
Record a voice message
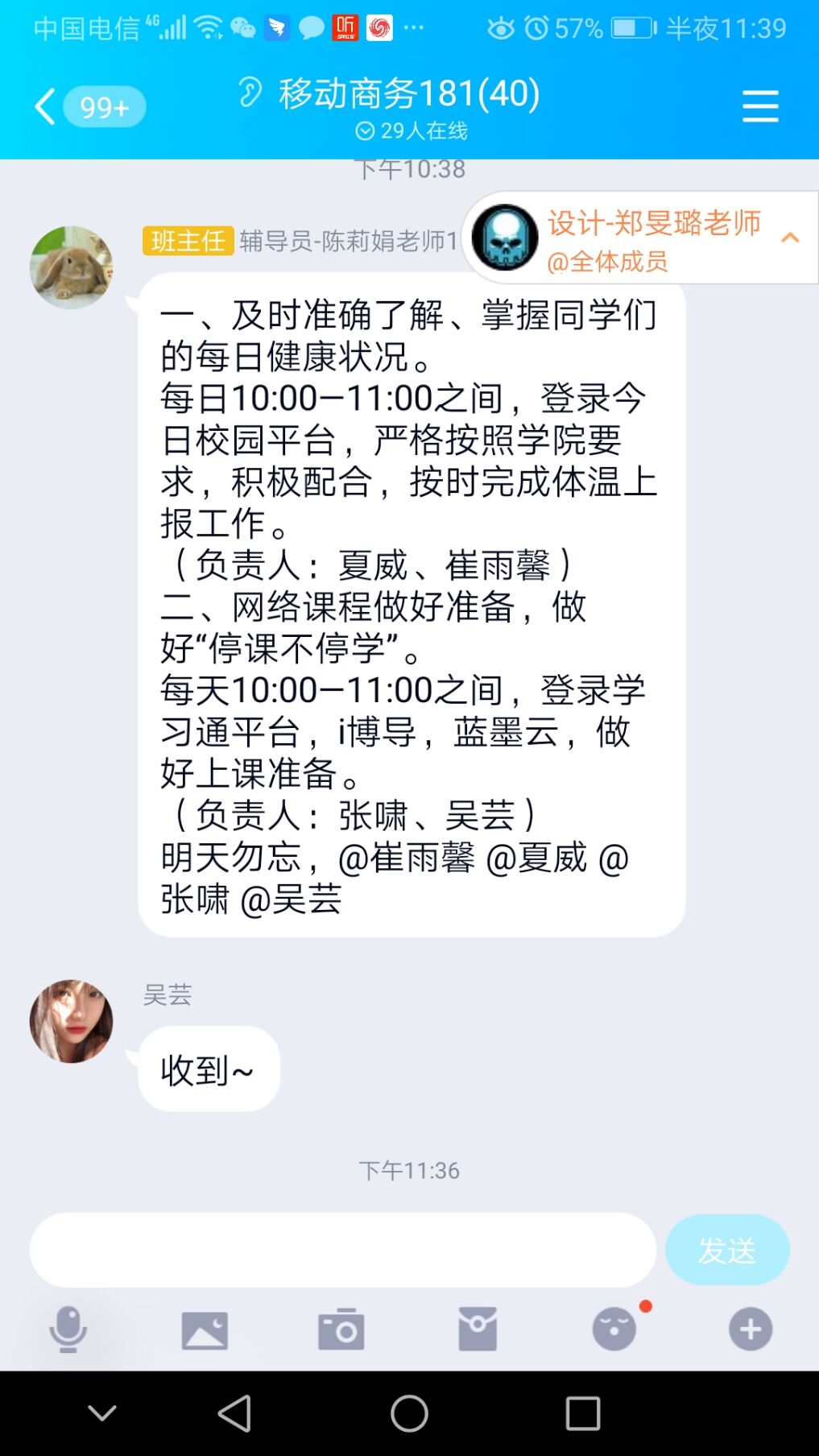point(68,1329)
